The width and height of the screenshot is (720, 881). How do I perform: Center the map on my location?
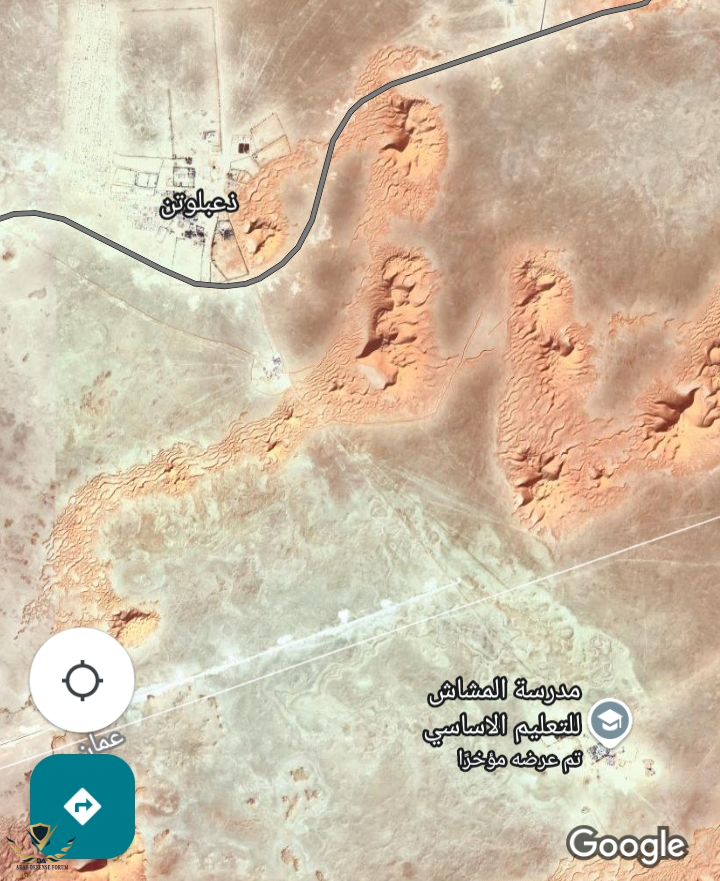click(x=82, y=681)
